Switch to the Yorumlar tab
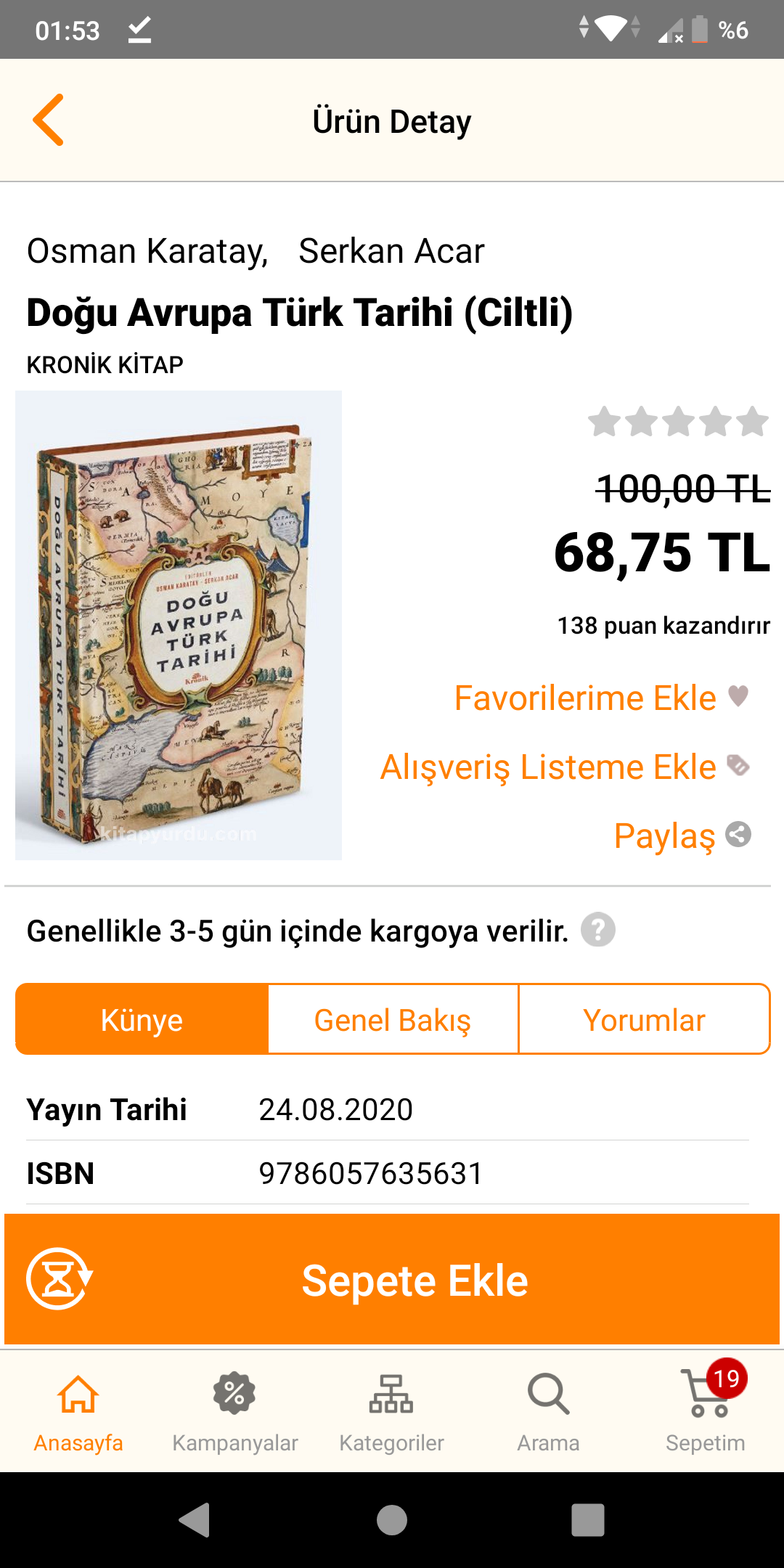 pos(644,1019)
